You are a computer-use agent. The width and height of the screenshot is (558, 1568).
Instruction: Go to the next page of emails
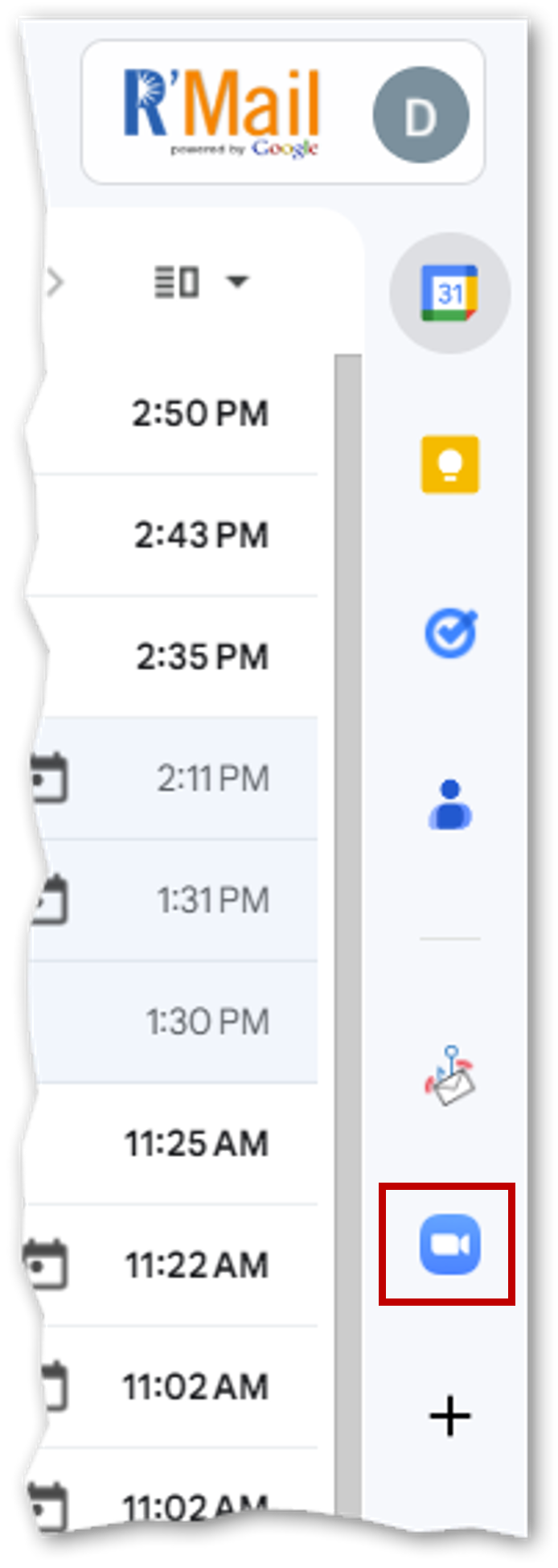point(55,282)
